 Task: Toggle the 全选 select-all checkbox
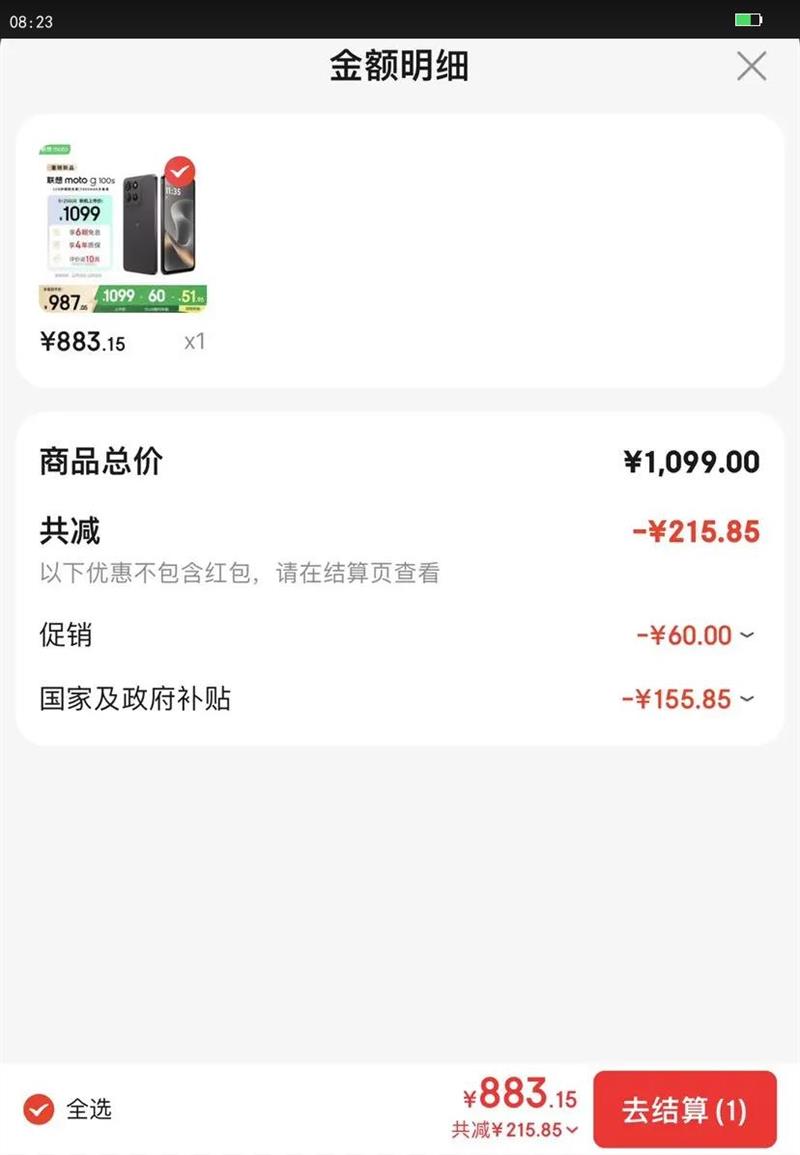pos(39,1109)
